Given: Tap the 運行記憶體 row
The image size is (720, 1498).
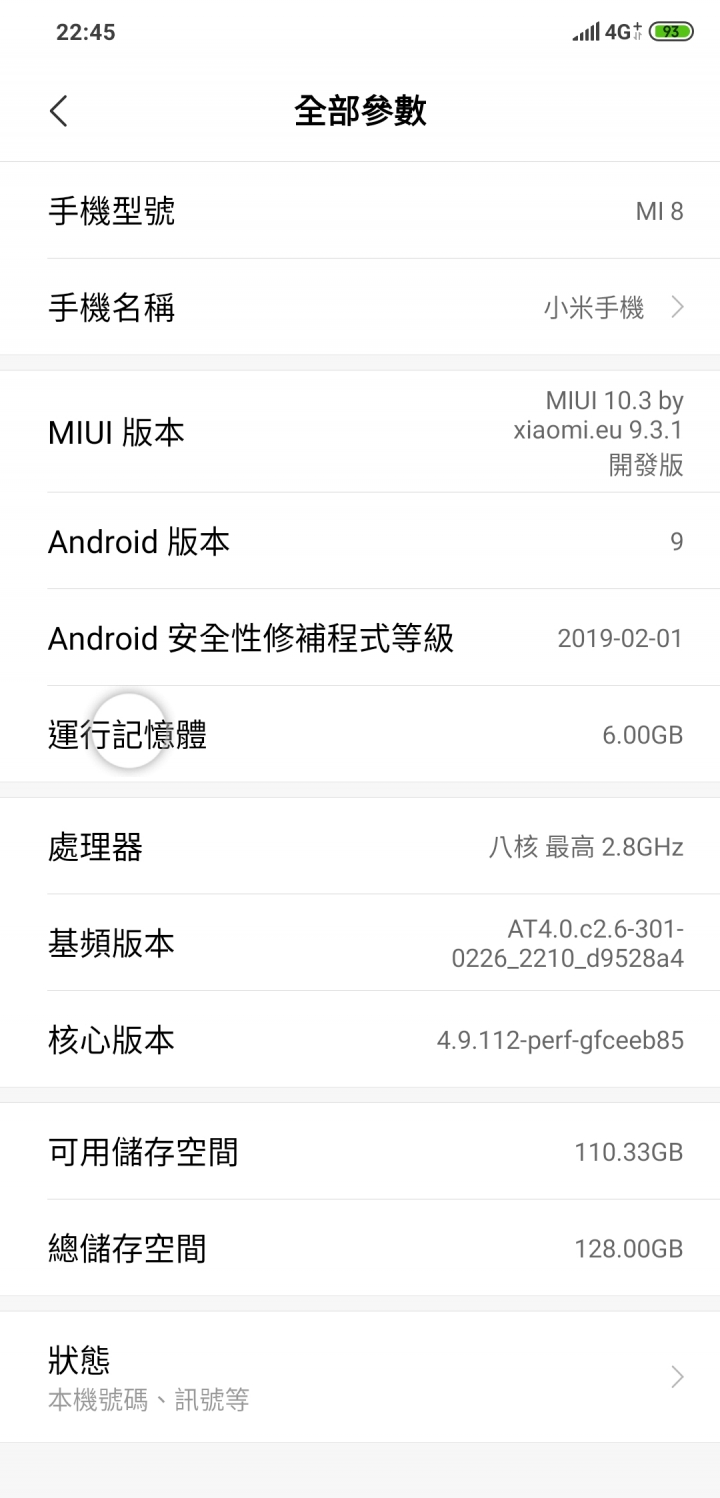Looking at the screenshot, I should click(x=360, y=735).
